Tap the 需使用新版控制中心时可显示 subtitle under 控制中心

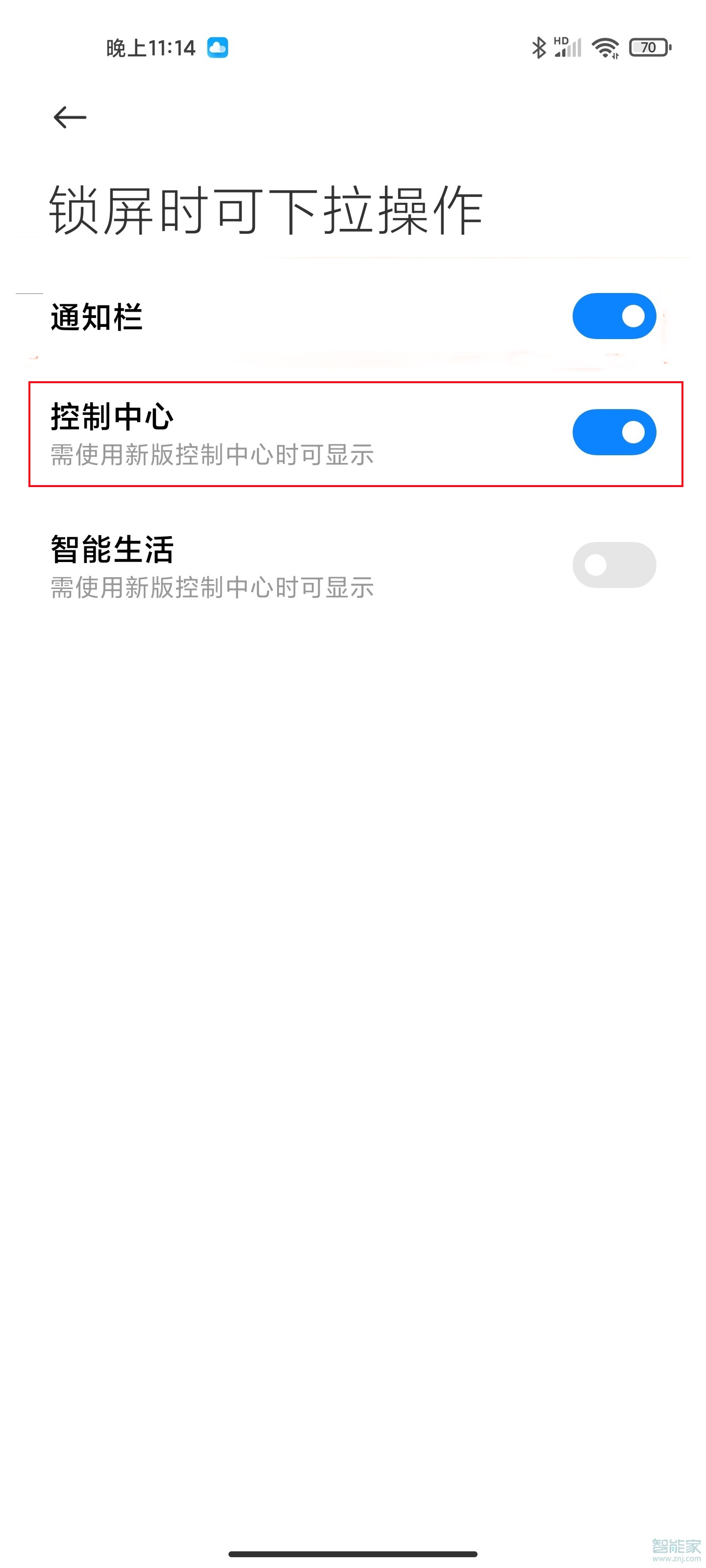(213, 453)
